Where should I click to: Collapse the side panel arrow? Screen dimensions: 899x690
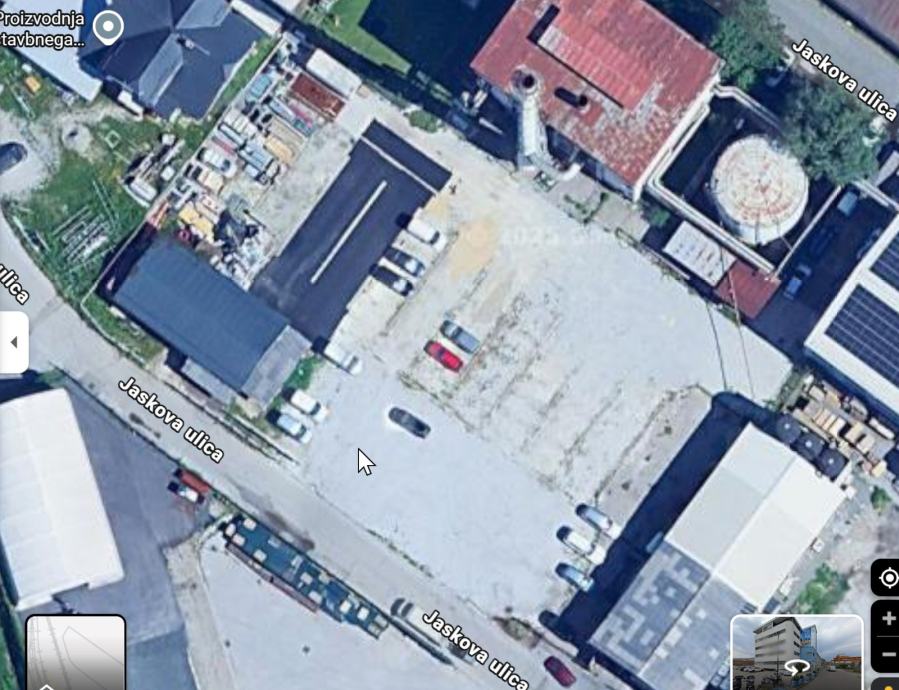(14, 342)
